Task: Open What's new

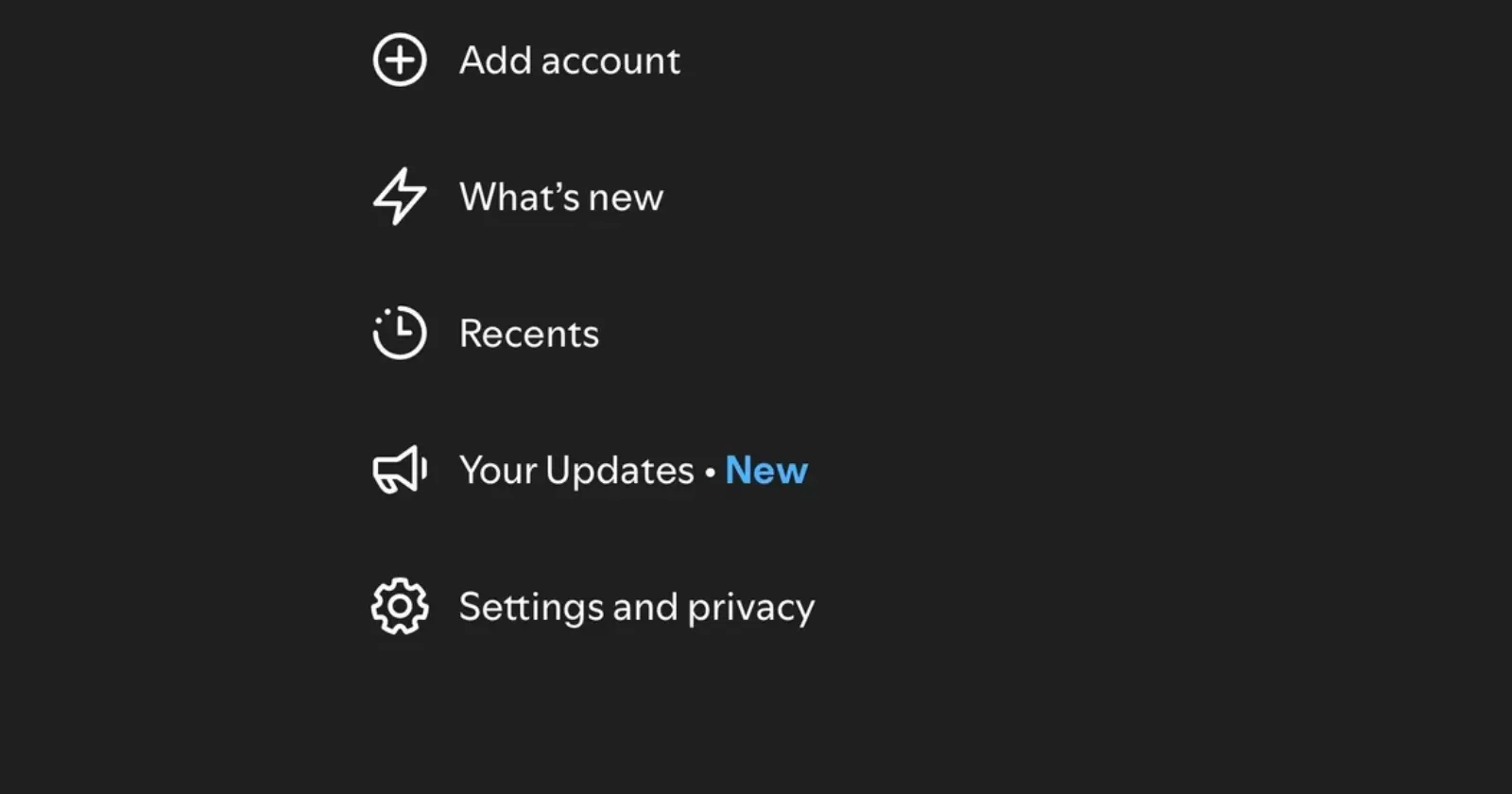Action: pos(560,198)
